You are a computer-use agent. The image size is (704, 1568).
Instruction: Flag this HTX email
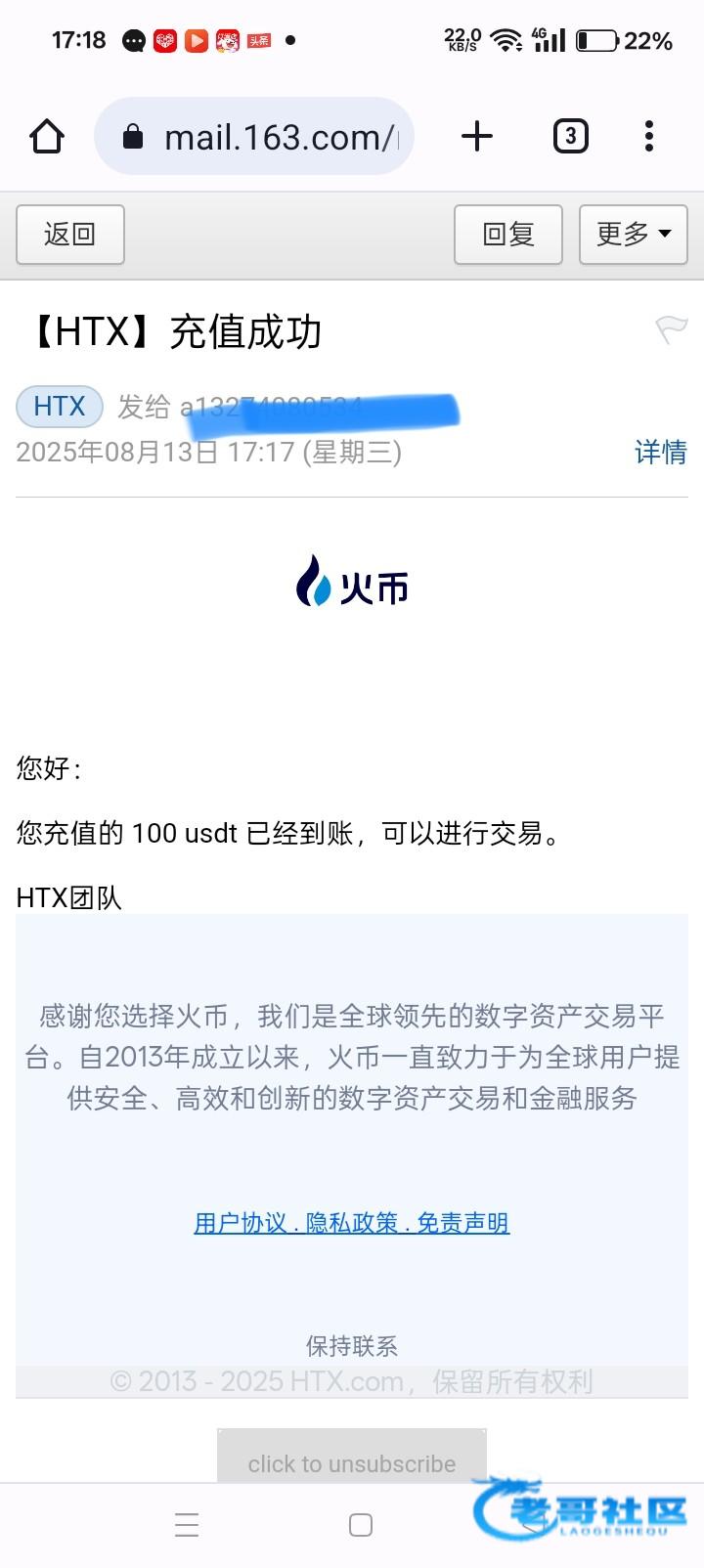[671, 330]
